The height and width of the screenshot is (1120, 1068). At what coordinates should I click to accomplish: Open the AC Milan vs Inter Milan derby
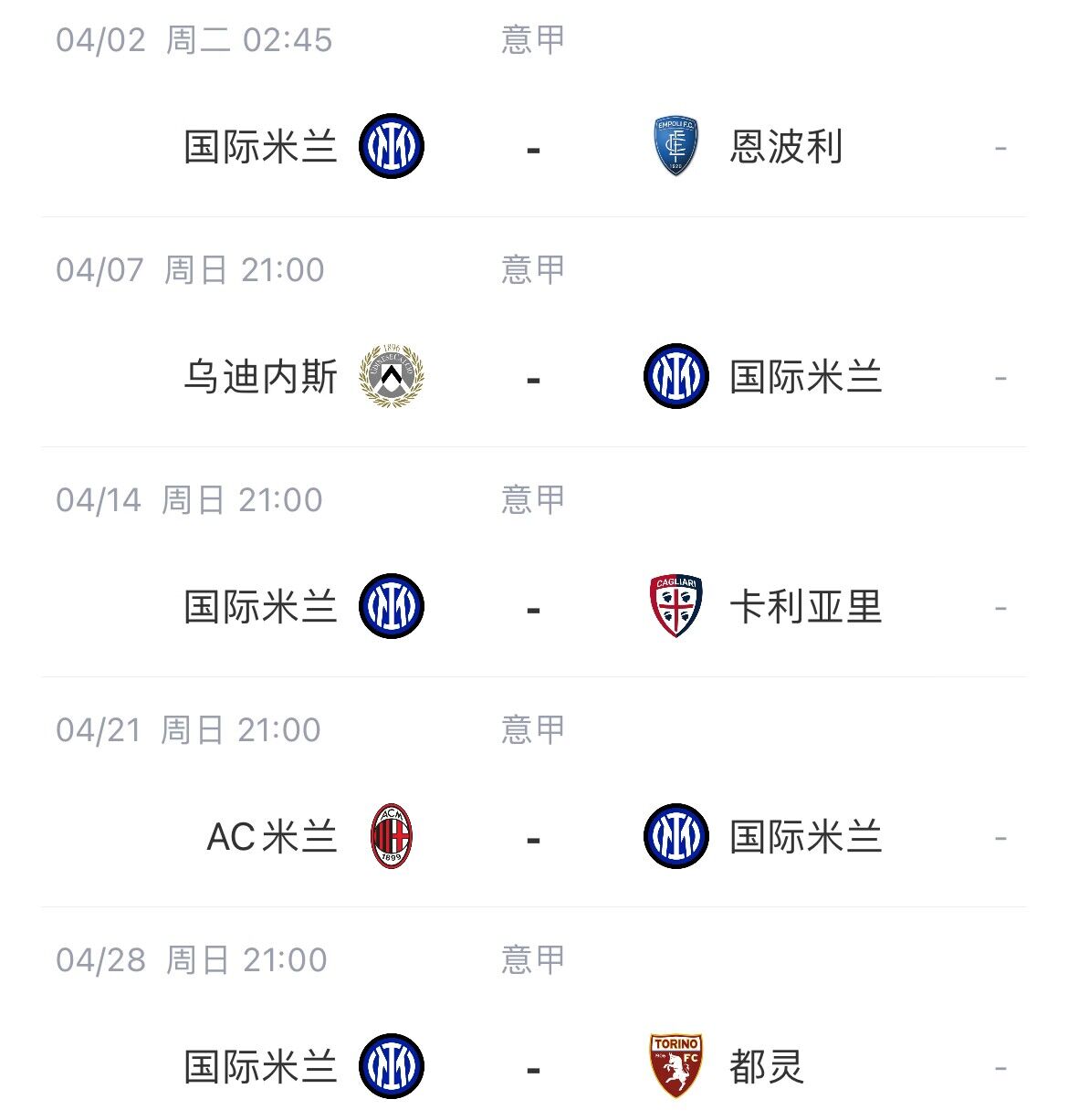533,837
